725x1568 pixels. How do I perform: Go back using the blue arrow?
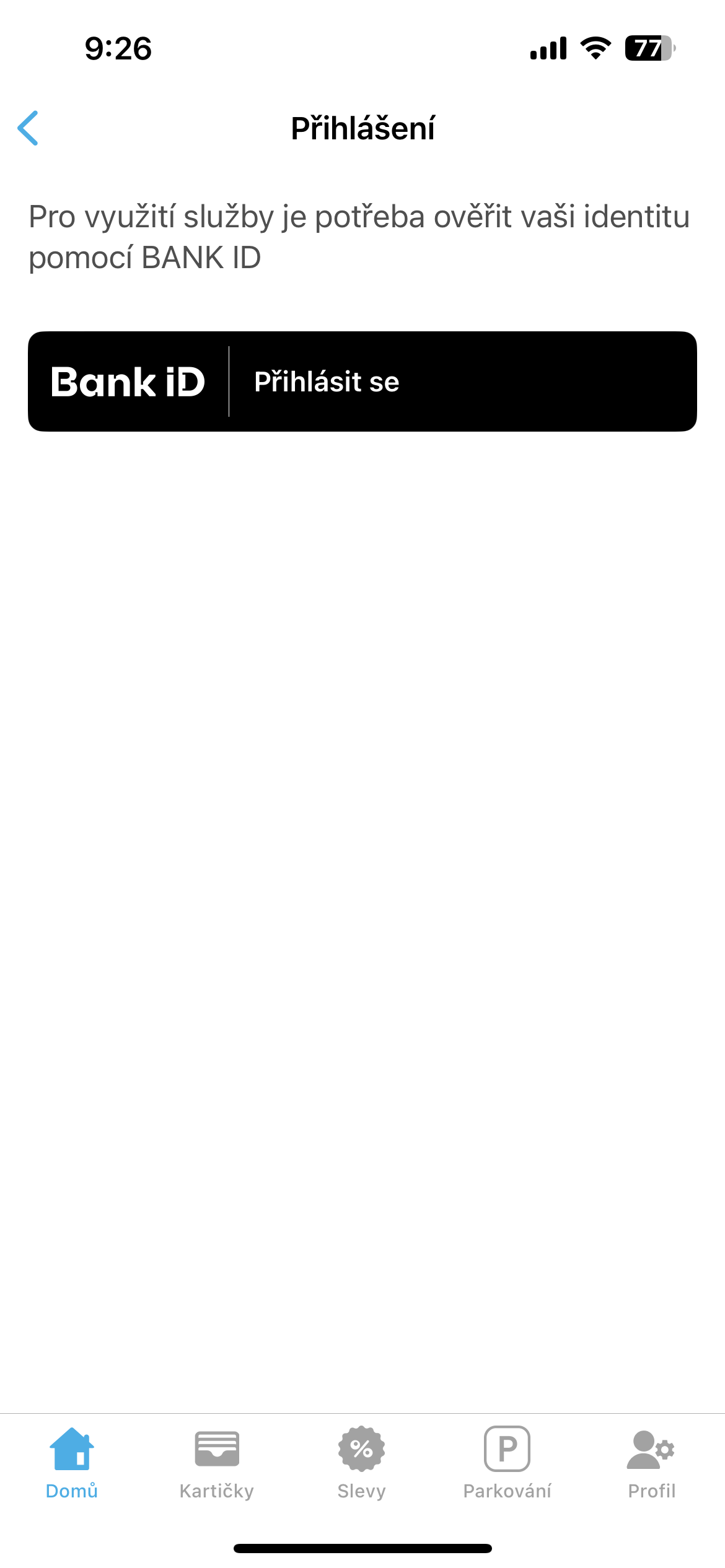click(x=28, y=128)
